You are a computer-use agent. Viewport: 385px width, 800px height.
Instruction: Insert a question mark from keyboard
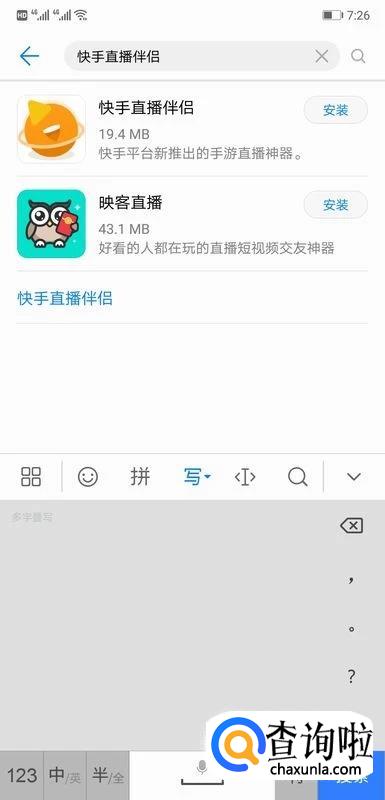[351, 677]
